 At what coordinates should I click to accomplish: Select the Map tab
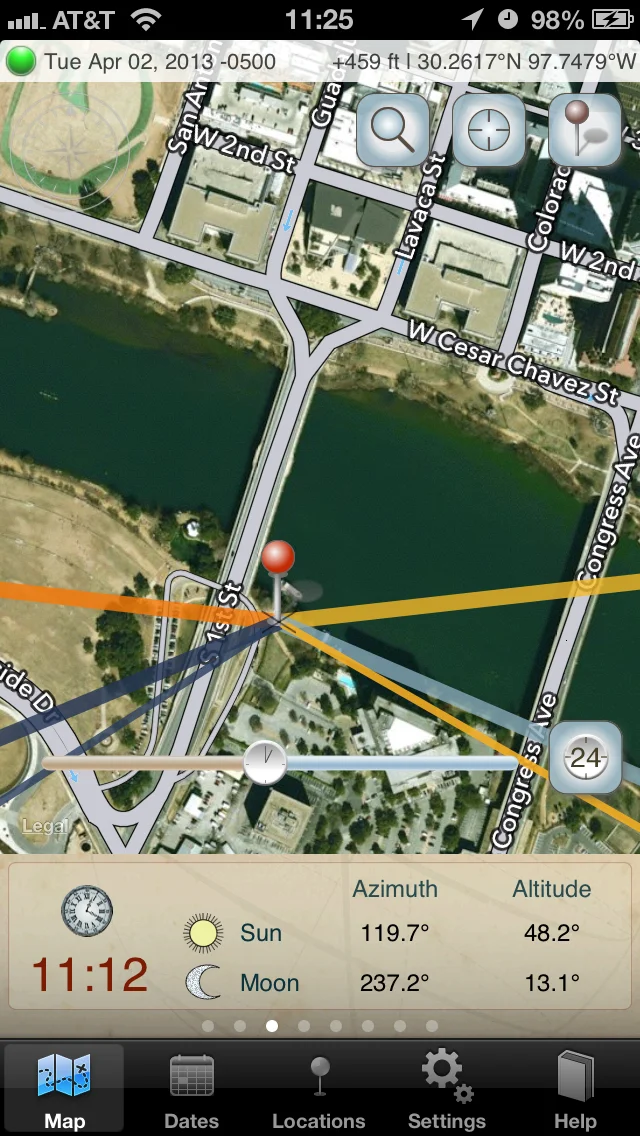click(x=65, y=1088)
